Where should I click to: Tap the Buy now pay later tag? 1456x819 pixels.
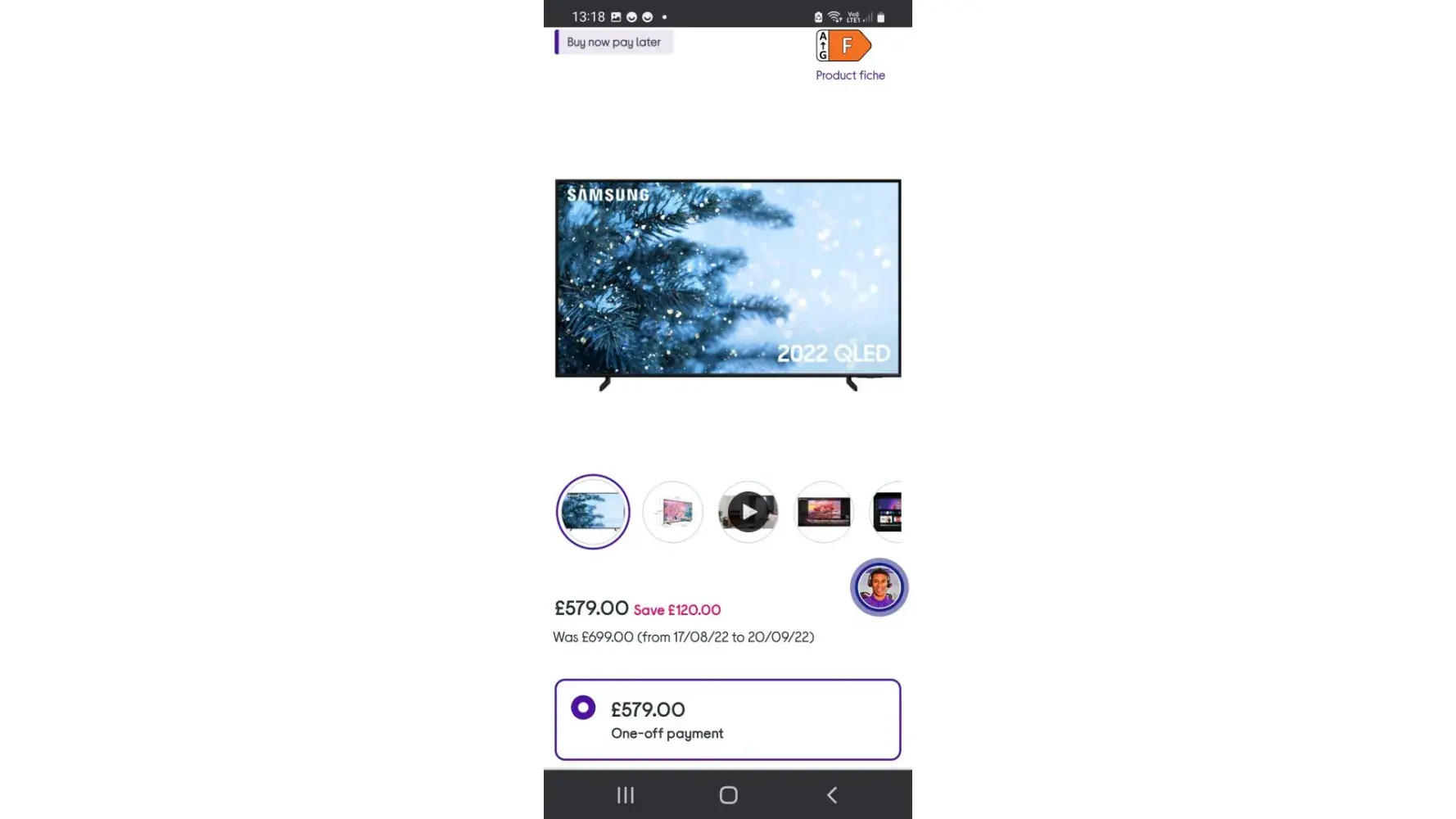click(x=613, y=43)
